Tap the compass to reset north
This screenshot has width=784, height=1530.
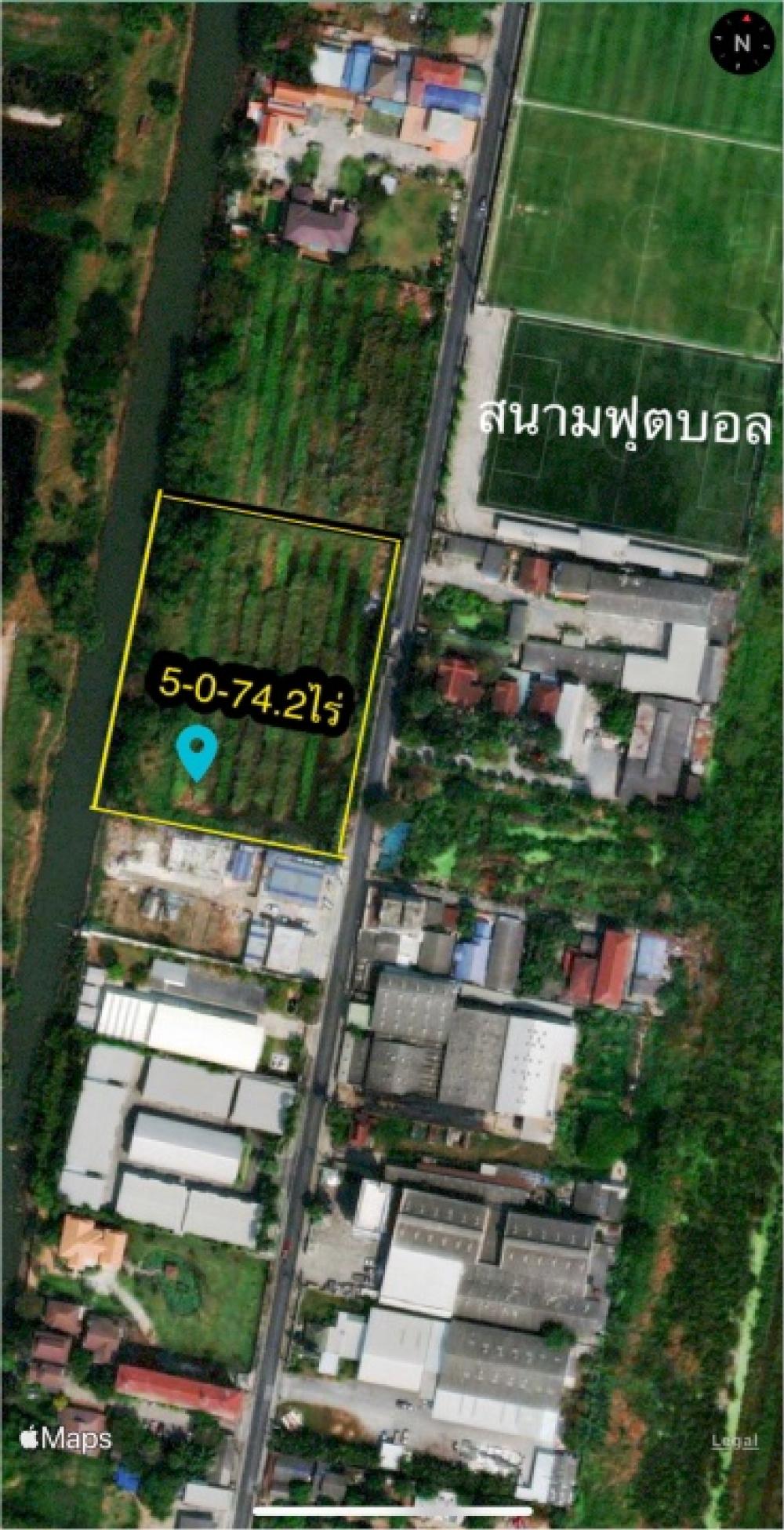pos(741,42)
